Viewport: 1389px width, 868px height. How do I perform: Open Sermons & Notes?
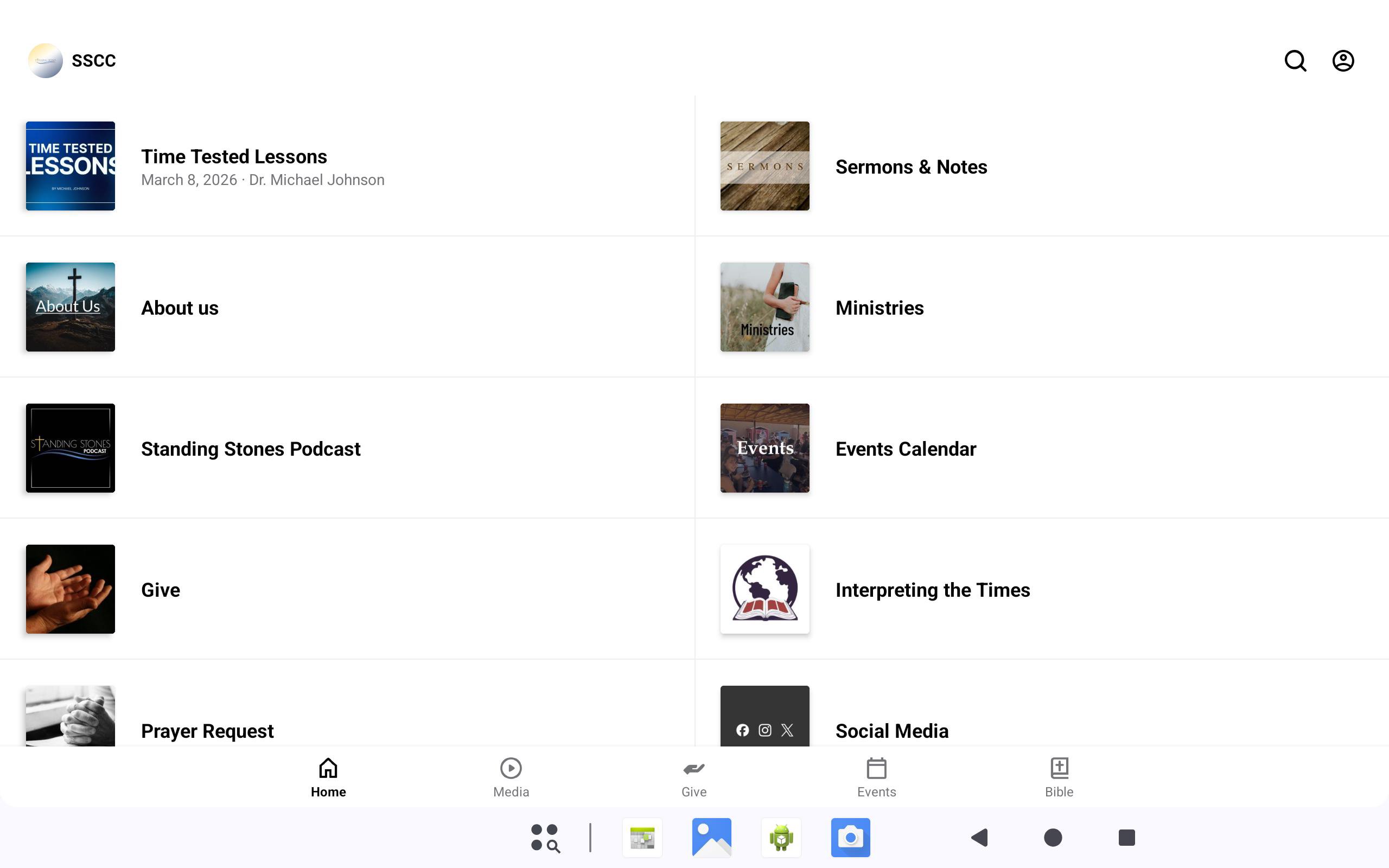tap(910, 167)
